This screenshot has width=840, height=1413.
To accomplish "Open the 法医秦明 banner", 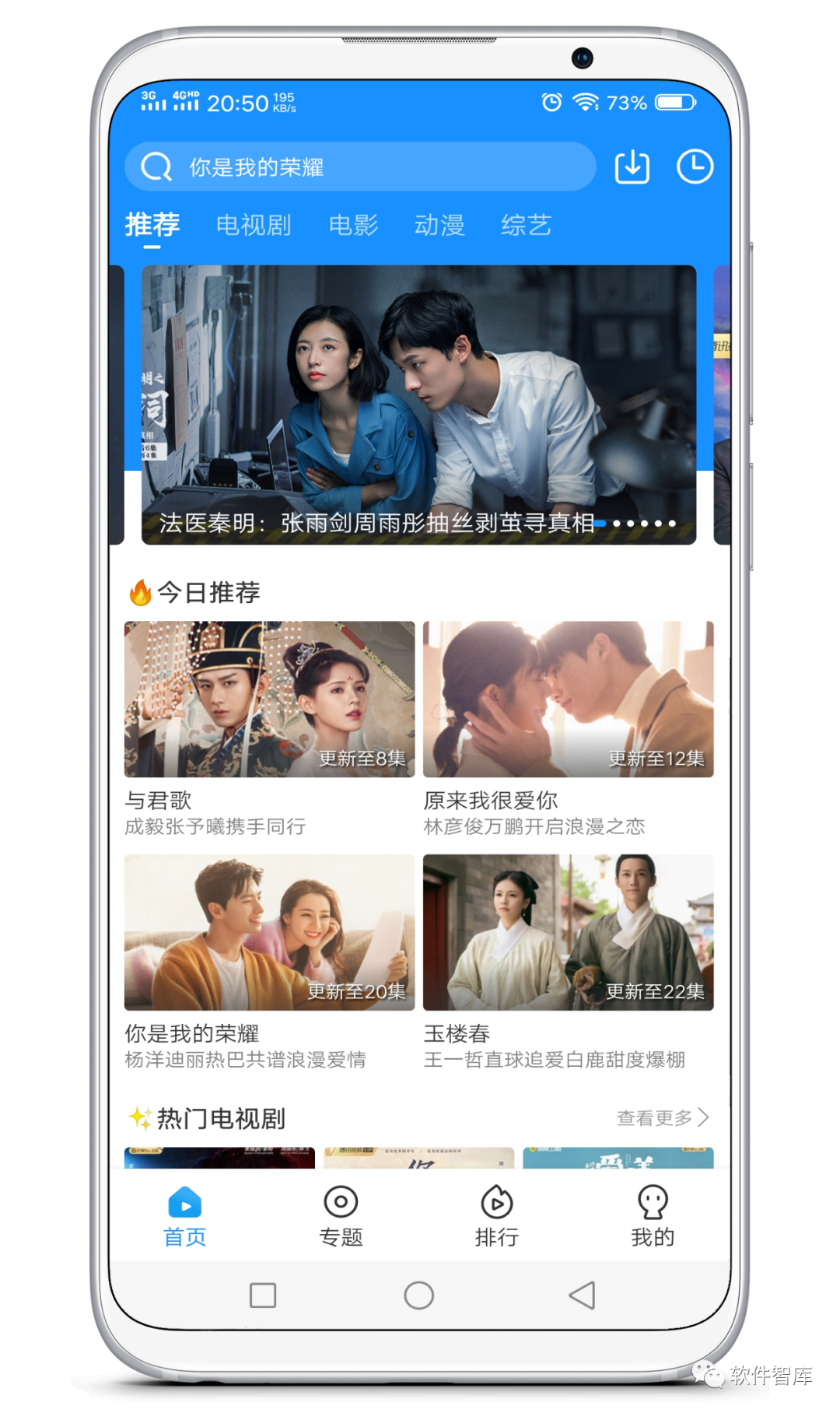I will [x=418, y=405].
